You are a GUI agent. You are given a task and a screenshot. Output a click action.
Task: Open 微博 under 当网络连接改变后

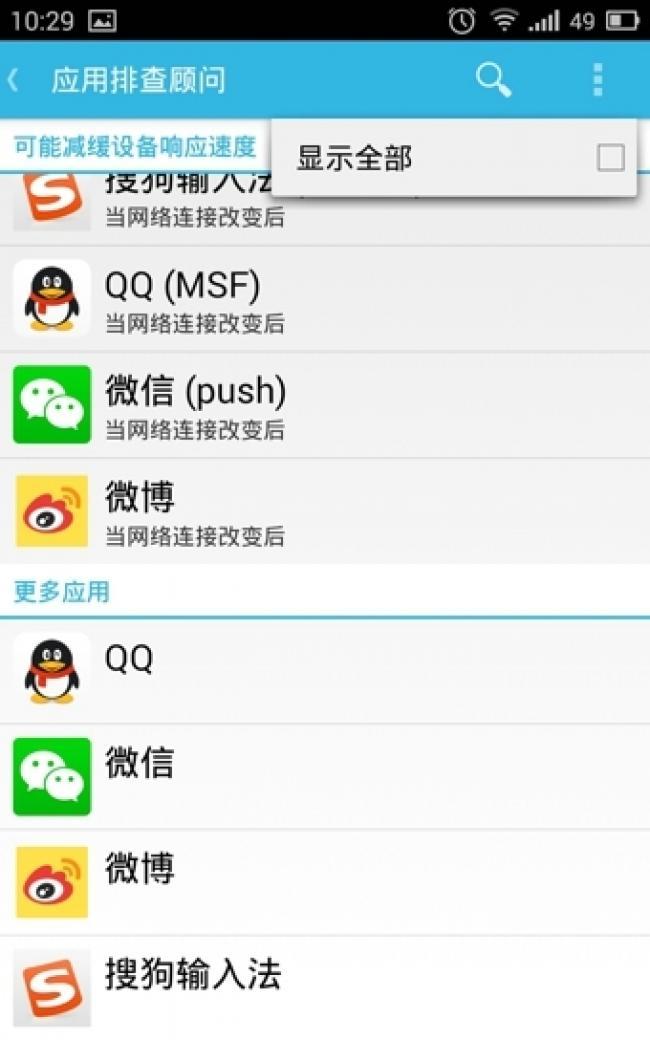(x=325, y=510)
